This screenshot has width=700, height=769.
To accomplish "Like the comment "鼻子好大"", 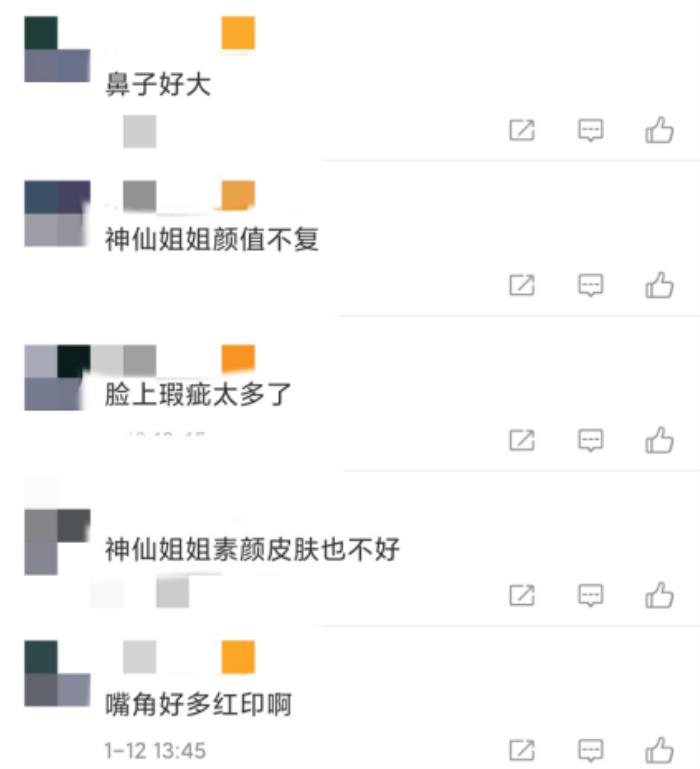I will click(659, 131).
